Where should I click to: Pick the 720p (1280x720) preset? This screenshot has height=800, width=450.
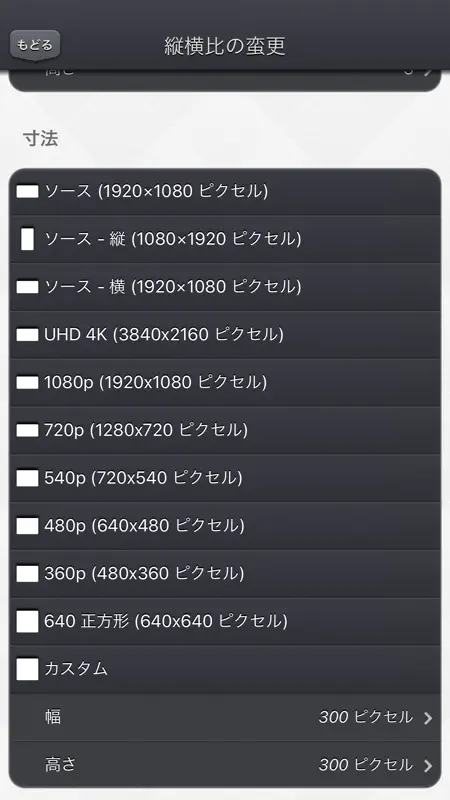pos(225,430)
